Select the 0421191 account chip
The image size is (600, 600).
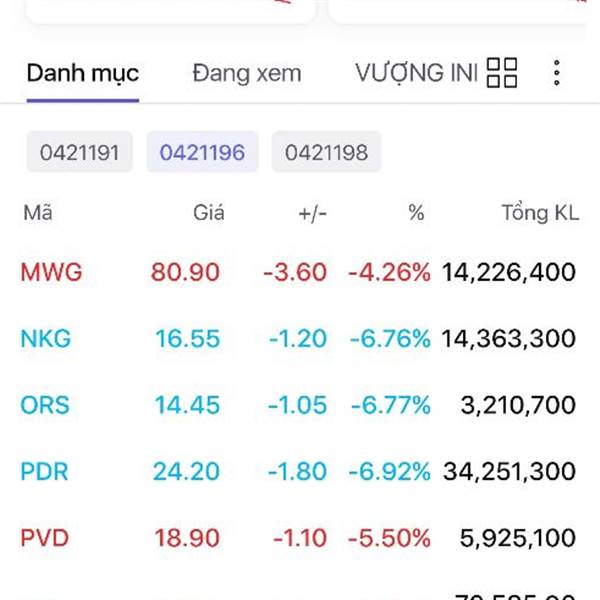[79, 153]
